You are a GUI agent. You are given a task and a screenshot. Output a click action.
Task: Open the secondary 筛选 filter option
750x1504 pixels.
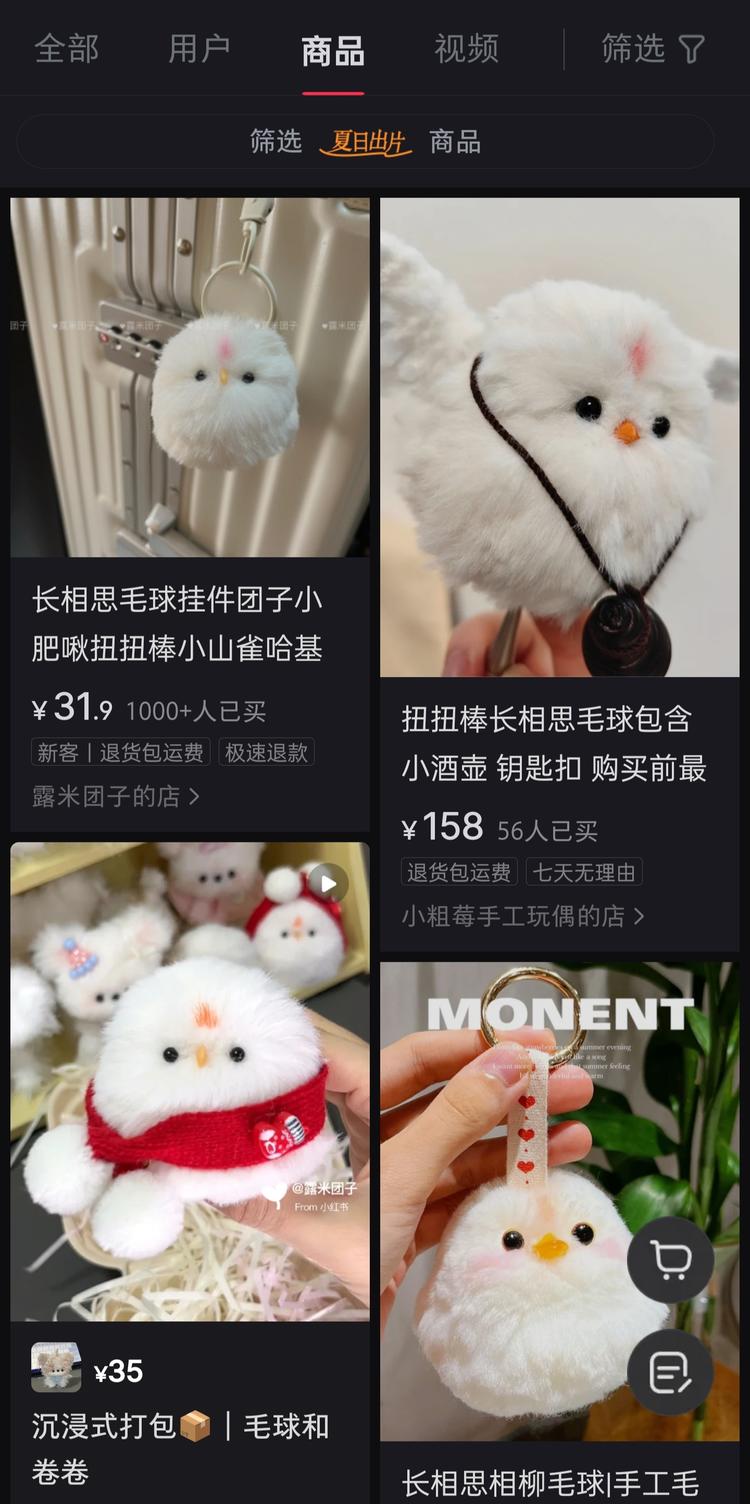(x=275, y=141)
